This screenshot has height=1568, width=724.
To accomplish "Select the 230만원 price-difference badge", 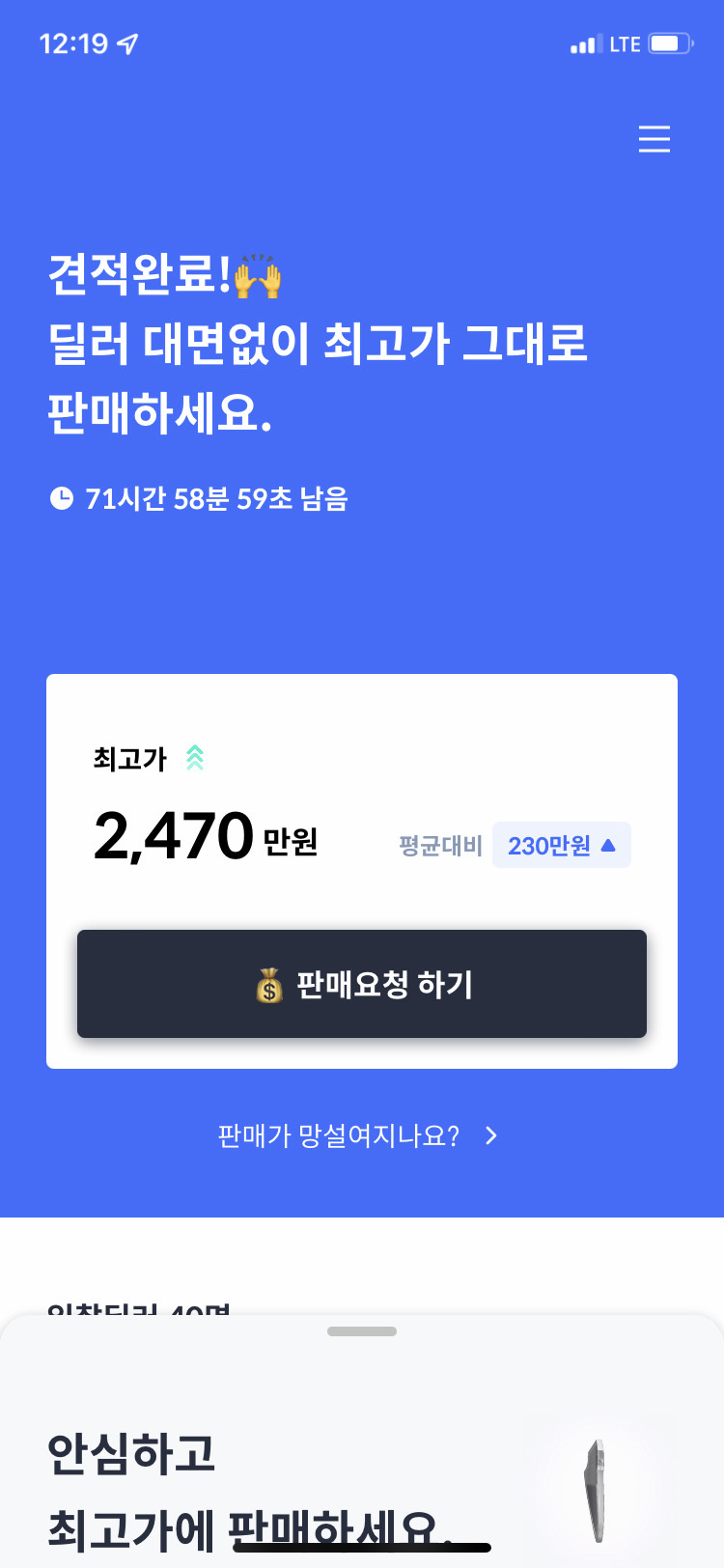I will [x=561, y=845].
